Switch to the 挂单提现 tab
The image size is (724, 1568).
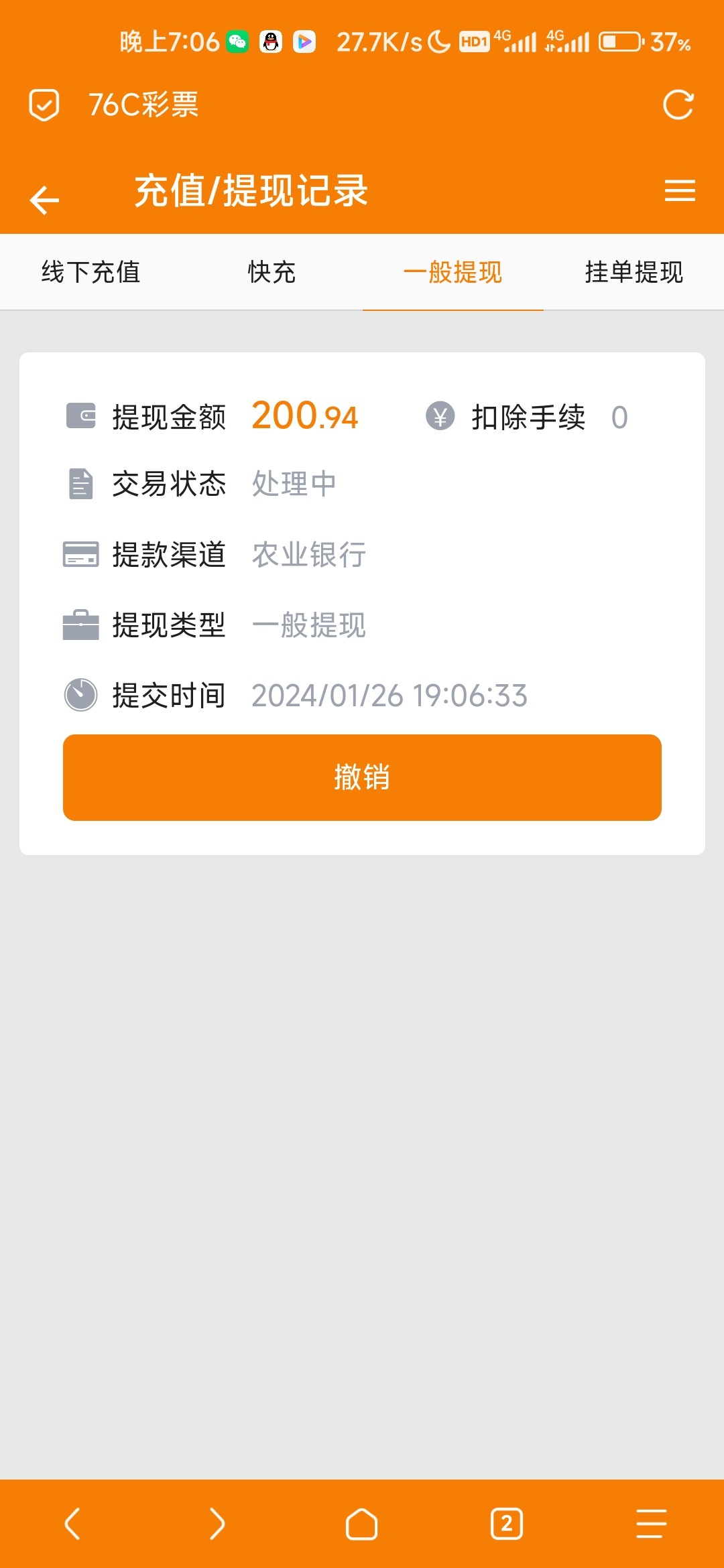tap(633, 272)
